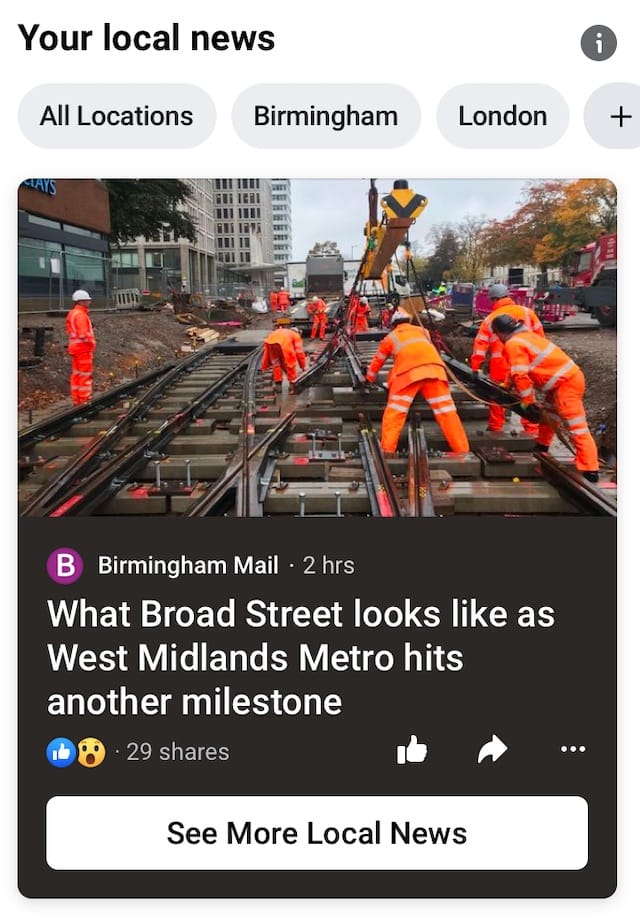Add a new location with plus chip
Viewport: 640px width, 918px height.
(x=619, y=116)
